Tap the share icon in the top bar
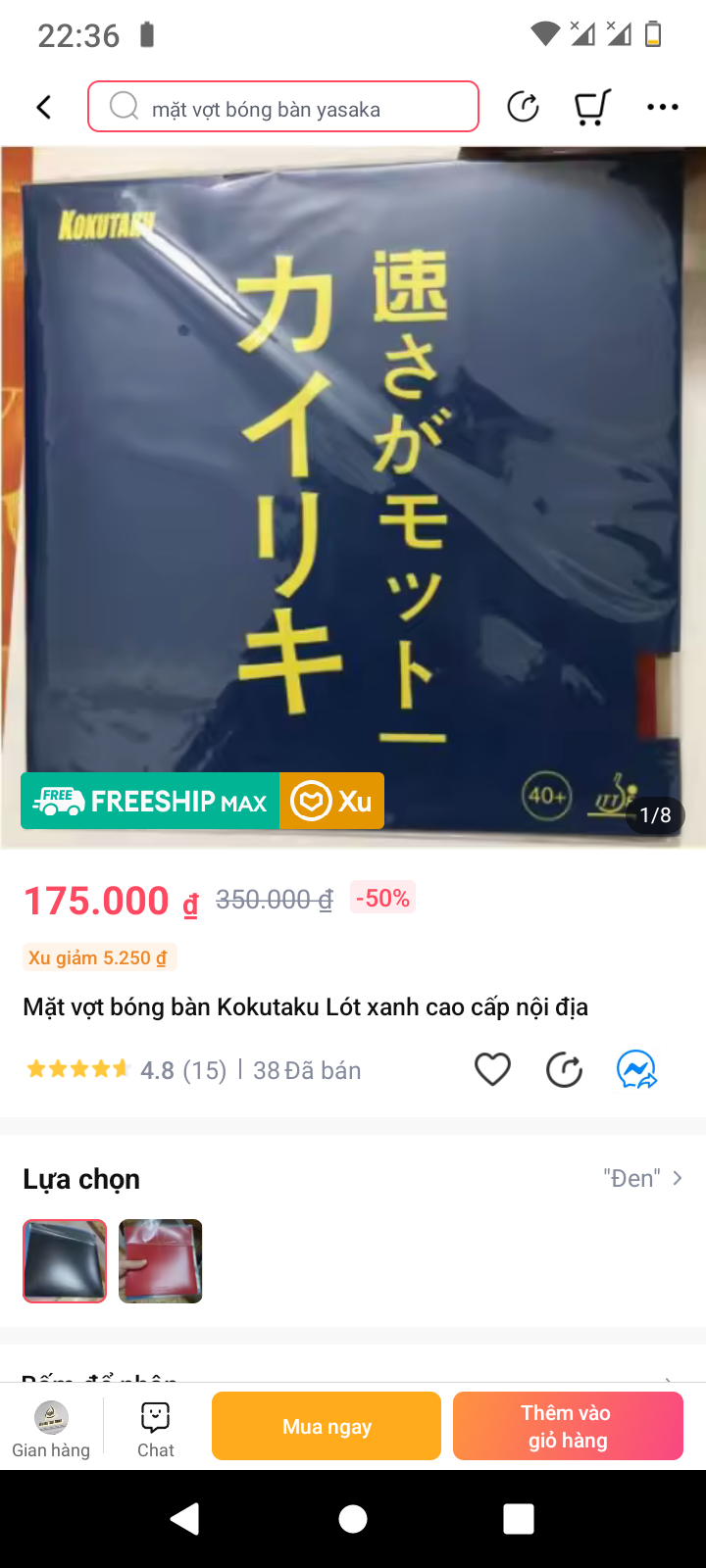The height and width of the screenshot is (1568, 706). pyautogui.click(x=523, y=107)
